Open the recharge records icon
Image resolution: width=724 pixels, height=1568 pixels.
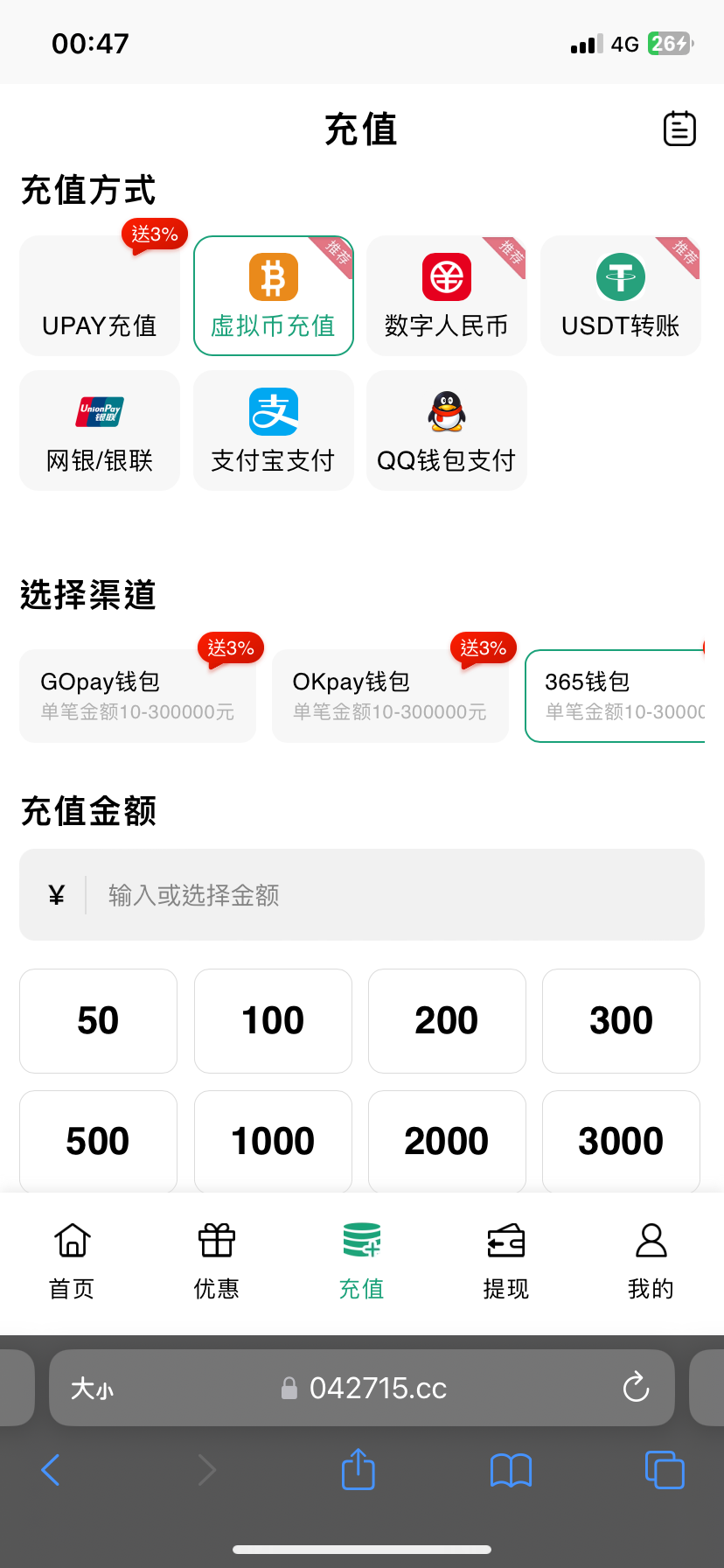coord(679,129)
